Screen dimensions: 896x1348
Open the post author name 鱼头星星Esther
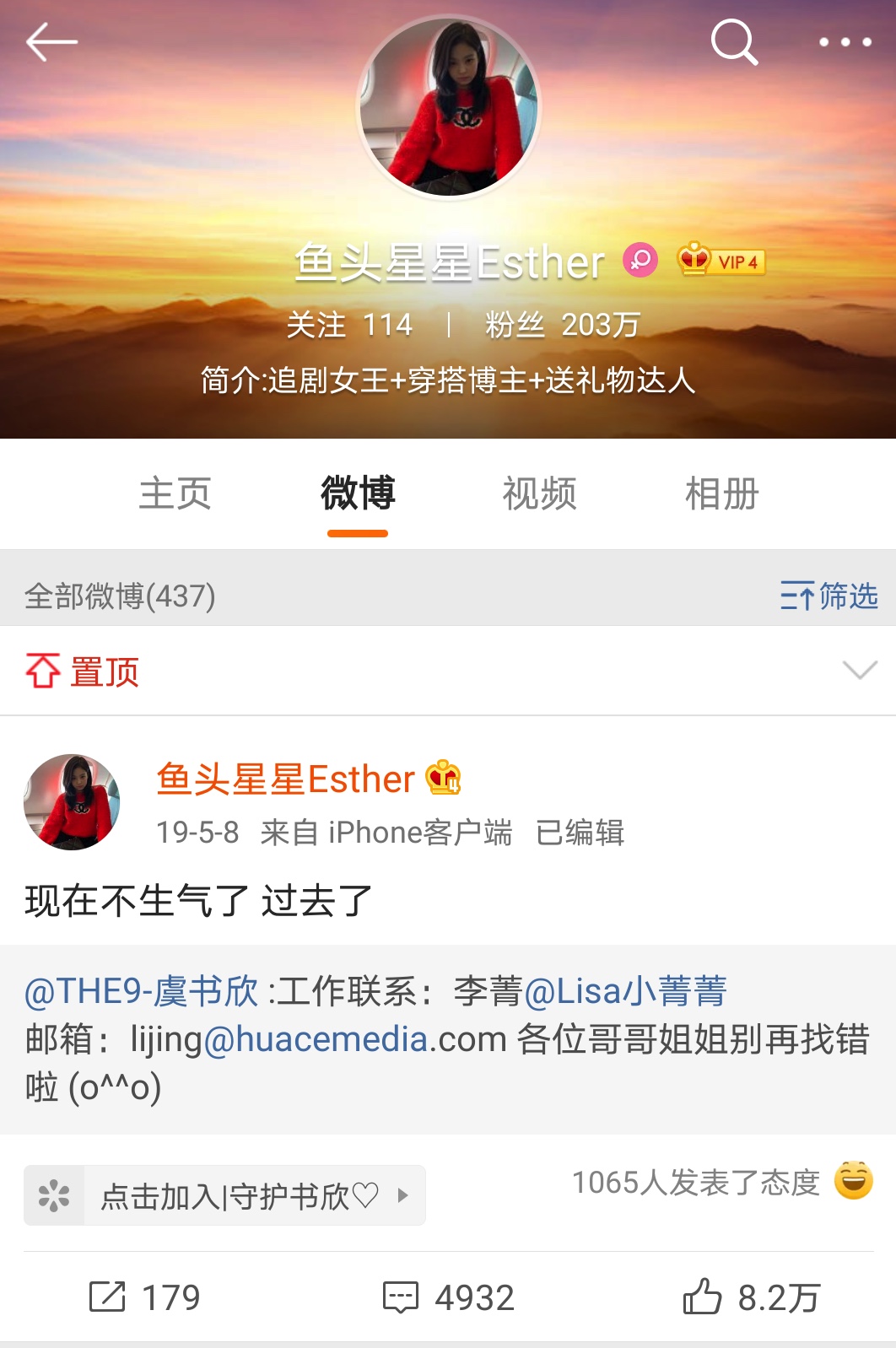285,779
